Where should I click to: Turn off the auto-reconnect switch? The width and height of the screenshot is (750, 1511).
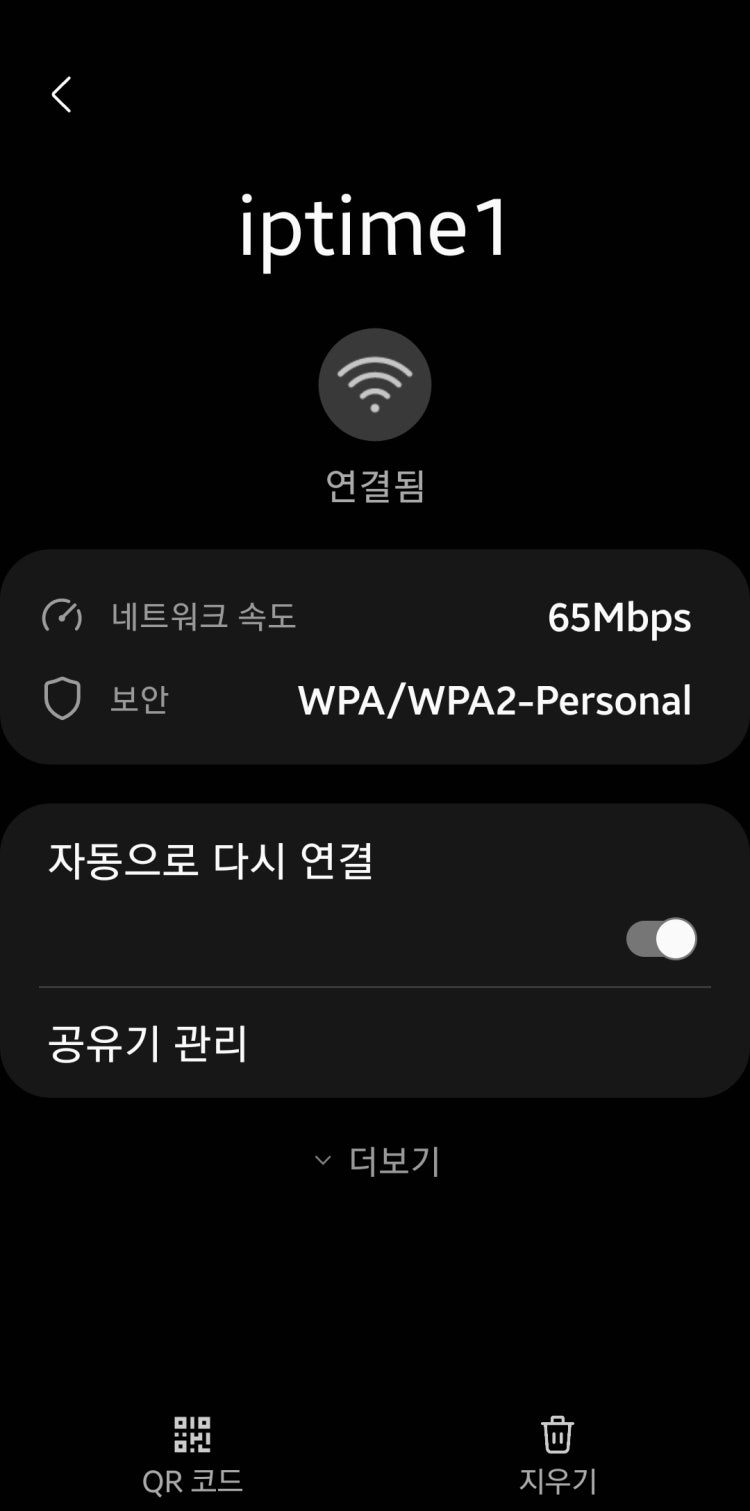[661, 938]
